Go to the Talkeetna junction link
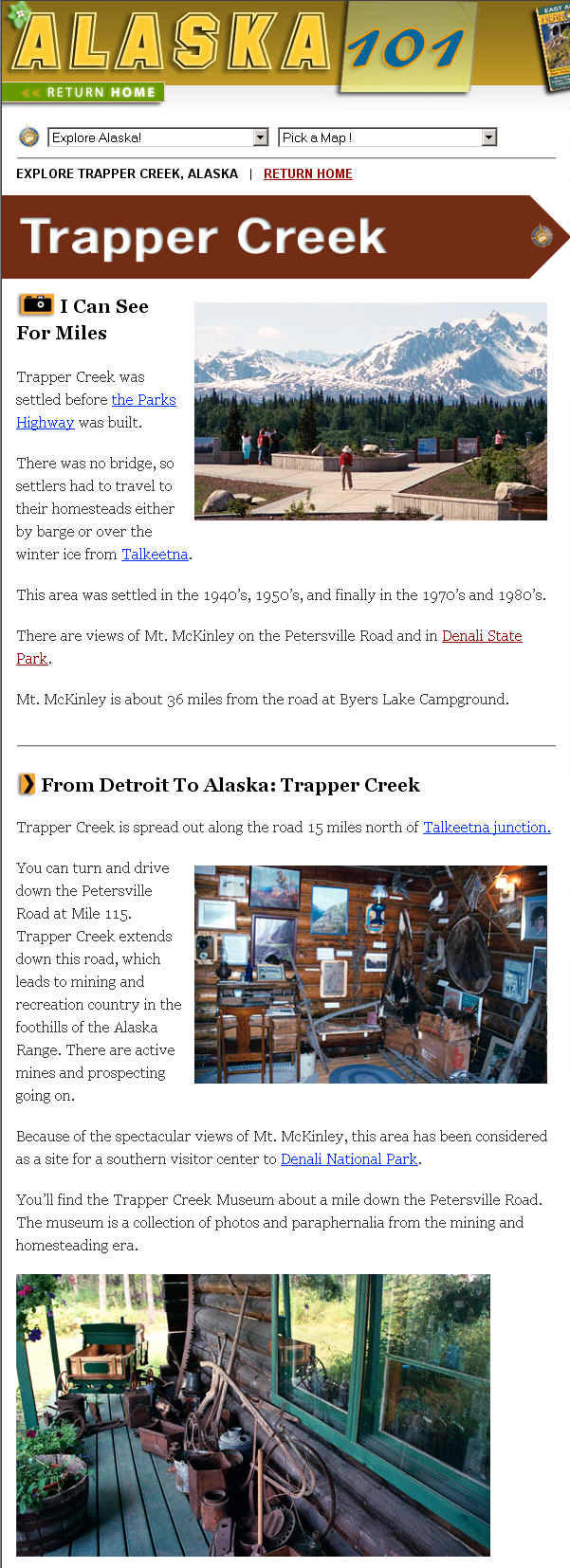The image size is (570, 1568). click(x=486, y=828)
